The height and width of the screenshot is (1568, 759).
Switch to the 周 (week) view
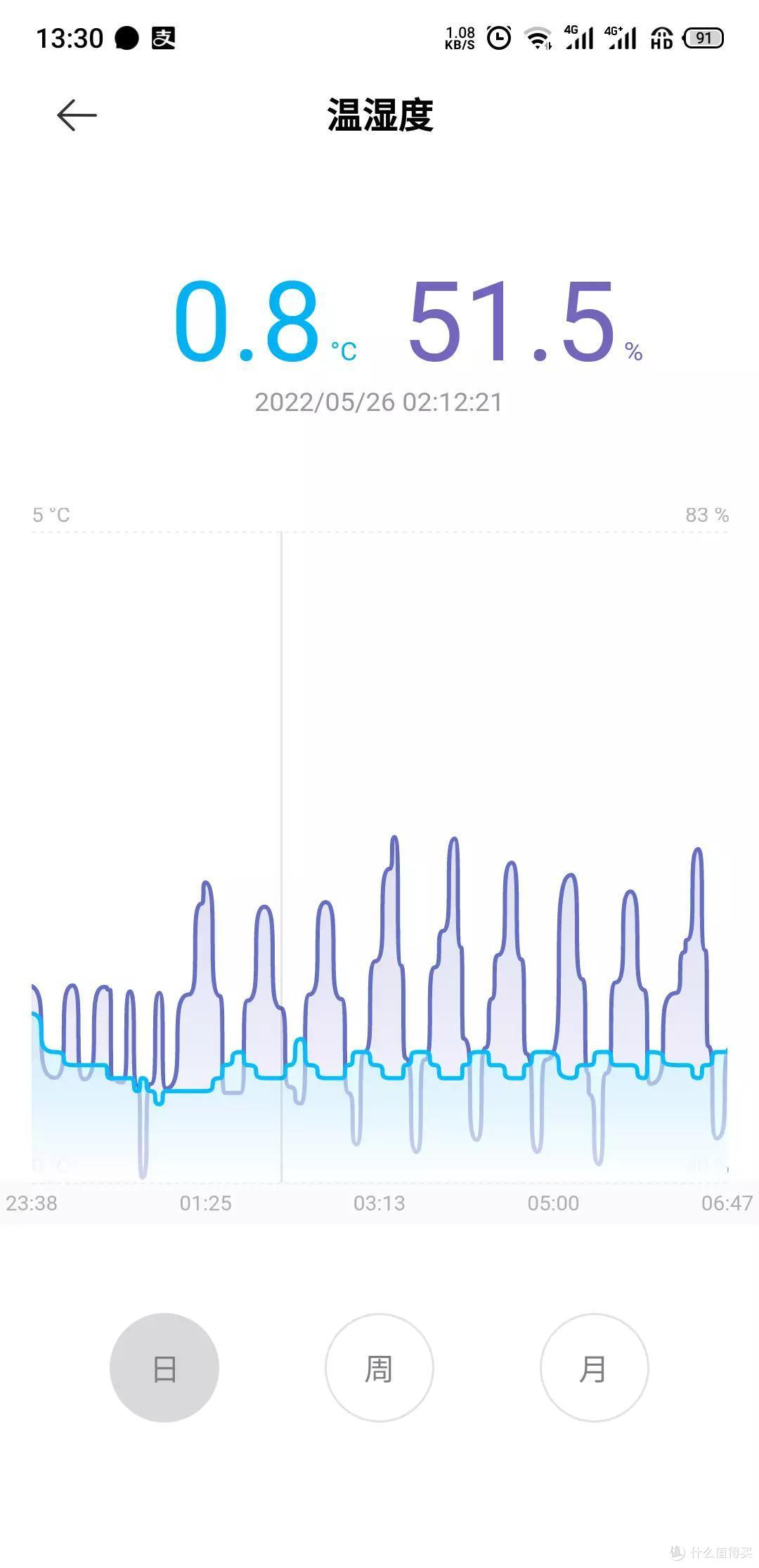point(379,1368)
